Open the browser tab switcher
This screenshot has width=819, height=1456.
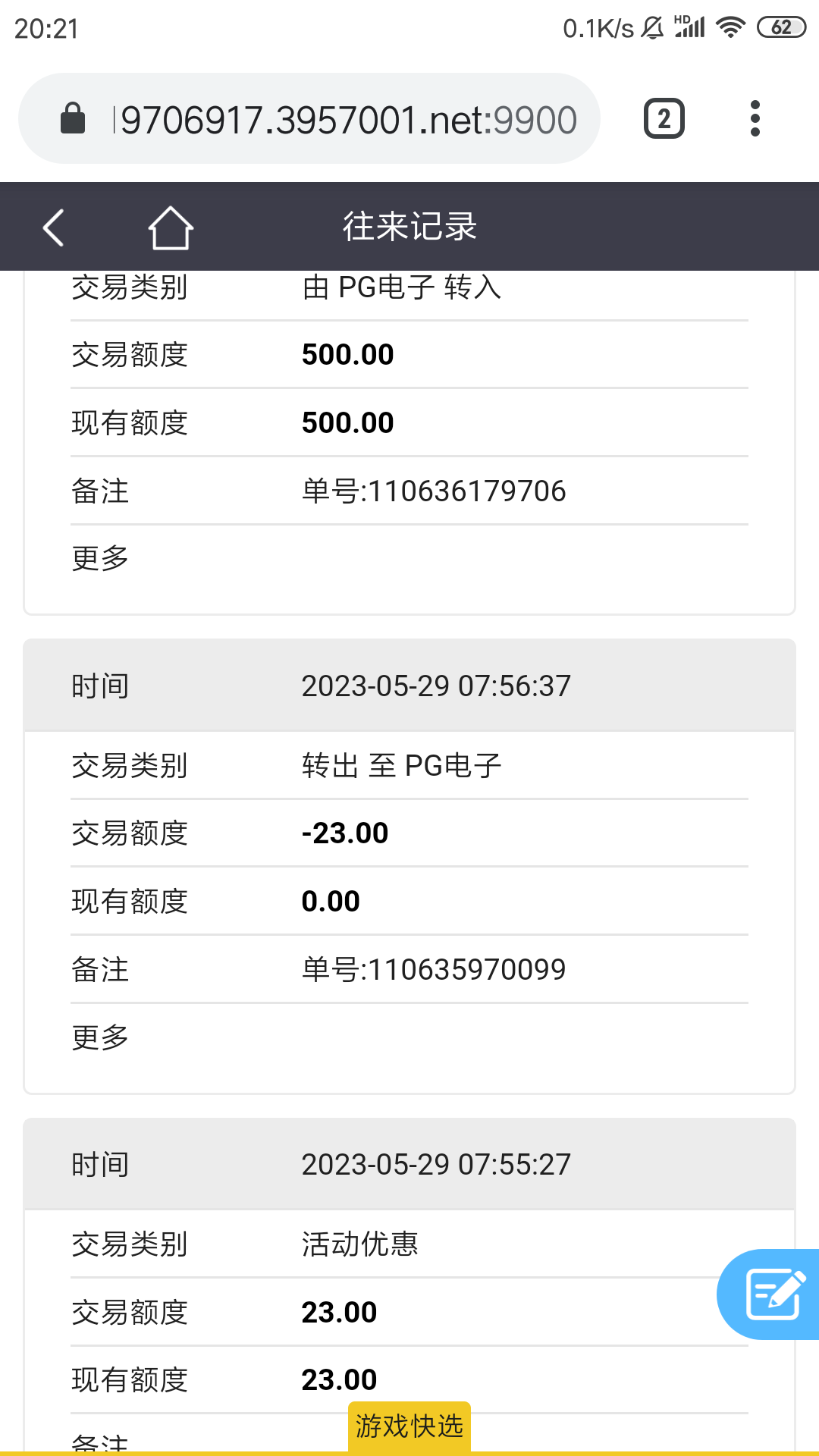[x=664, y=119]
